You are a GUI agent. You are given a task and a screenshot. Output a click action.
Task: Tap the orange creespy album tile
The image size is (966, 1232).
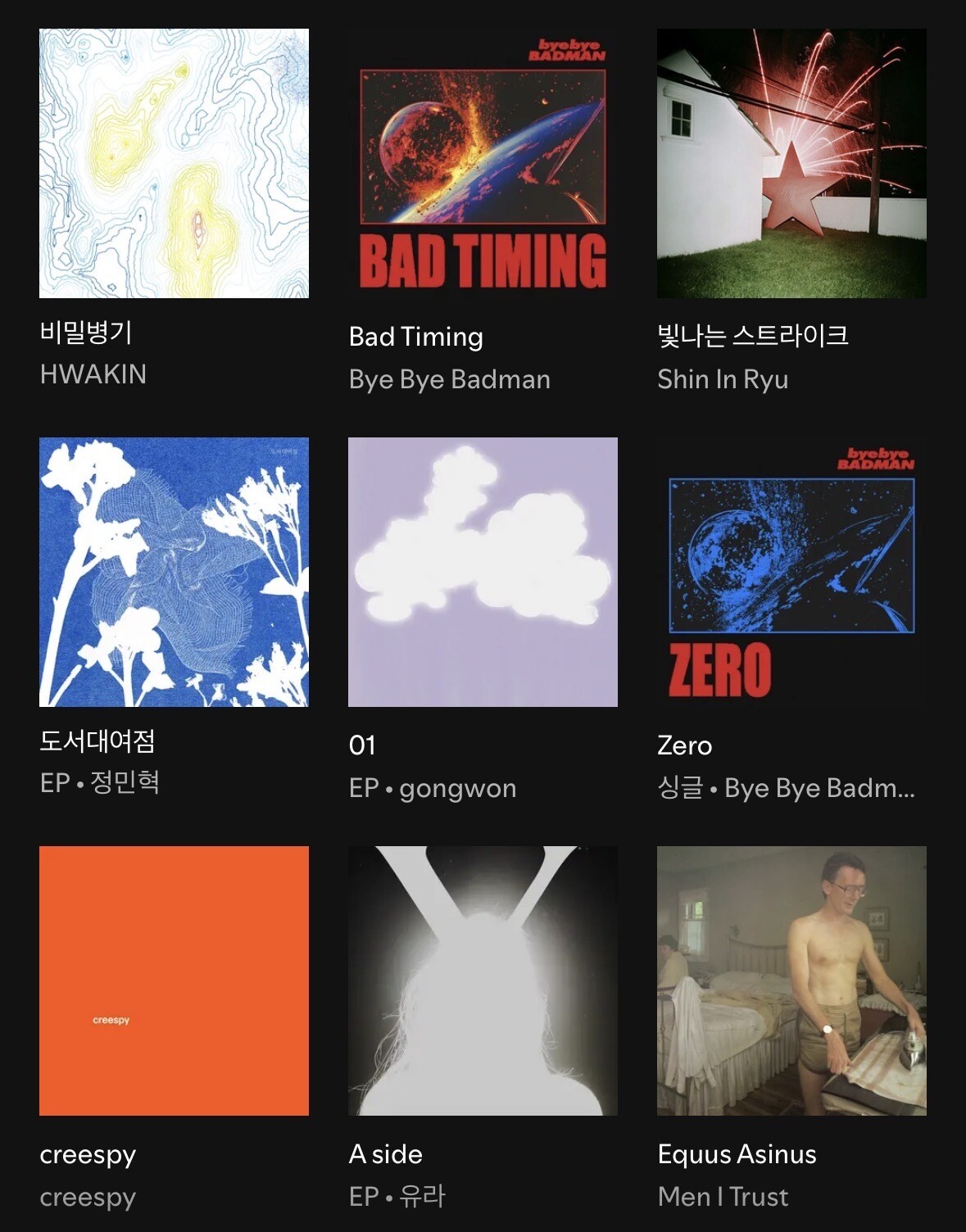pos(174,981)
